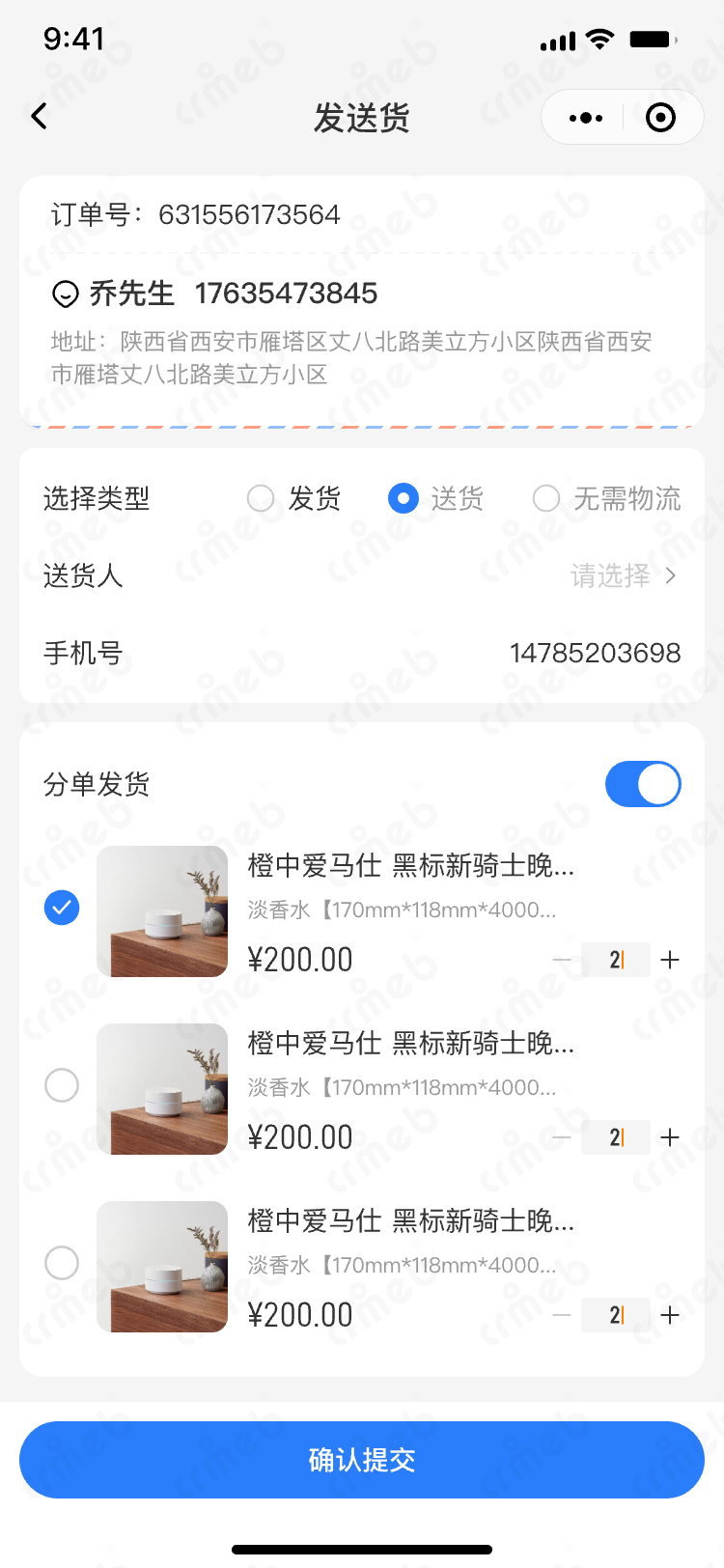Tap the quantity box of the second product
This screenshot has width=724, height=1568.
coord(616,1137)
